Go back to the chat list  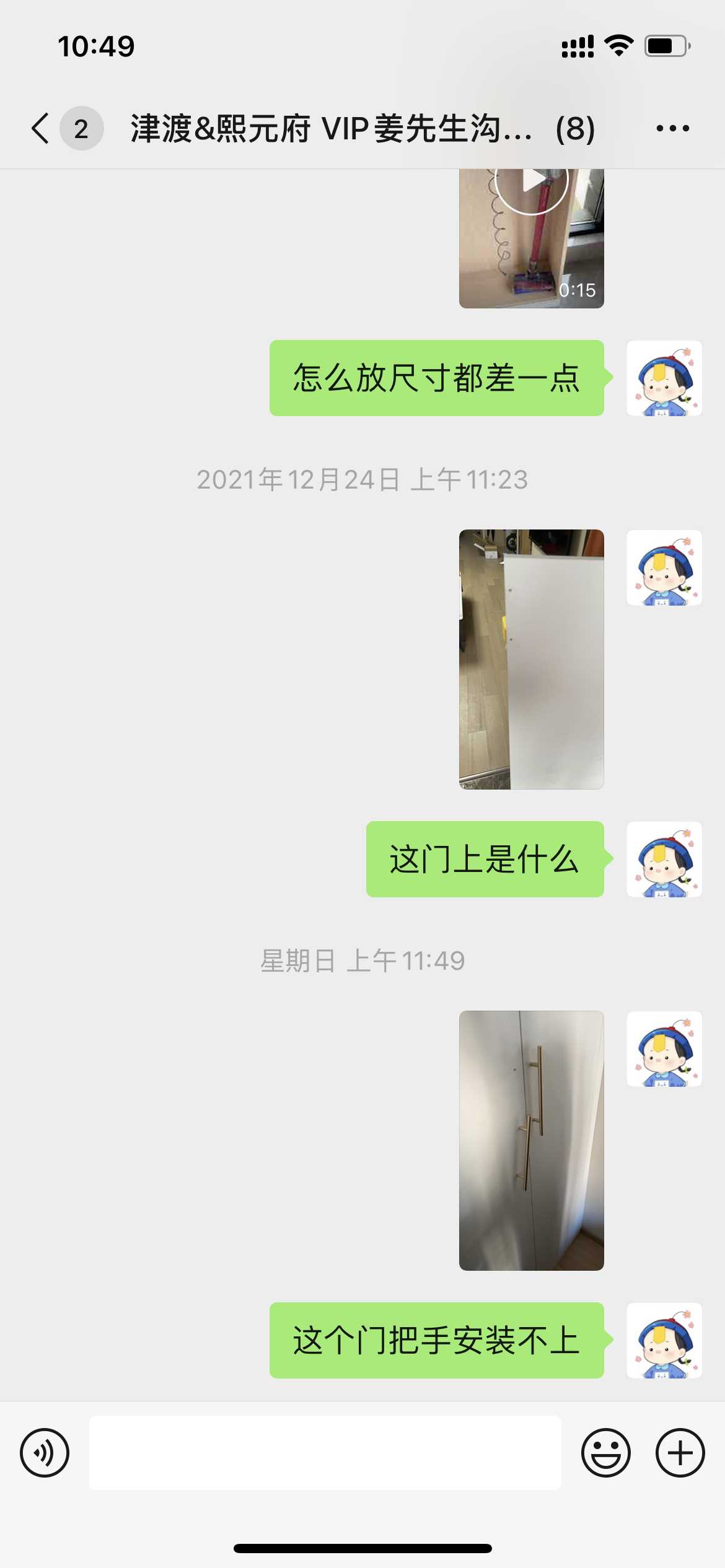tap(41, 129)
